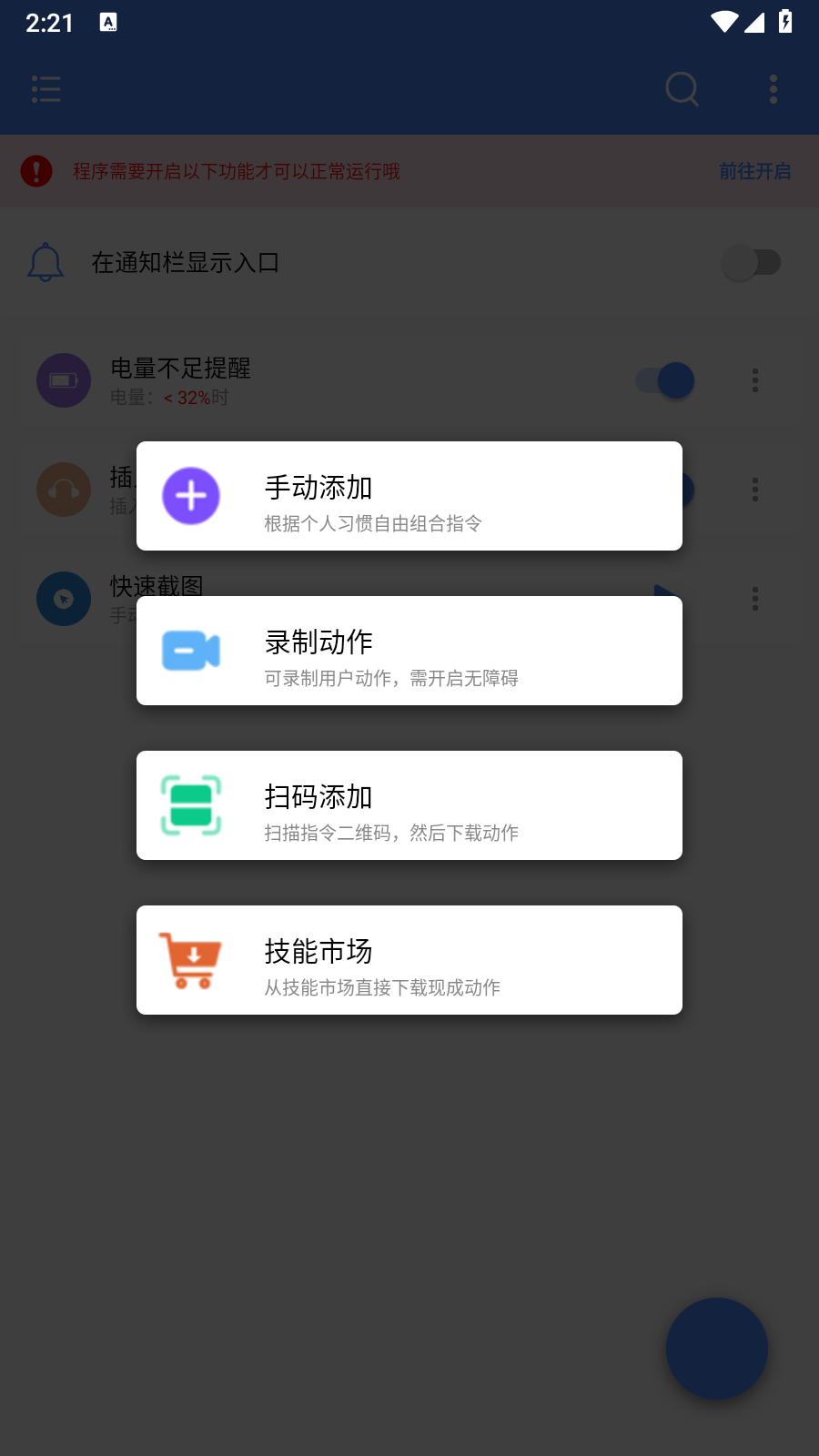
Task: Tap the bell icon beside 在通知栏显示入口
Action: [x=45, y=262]
